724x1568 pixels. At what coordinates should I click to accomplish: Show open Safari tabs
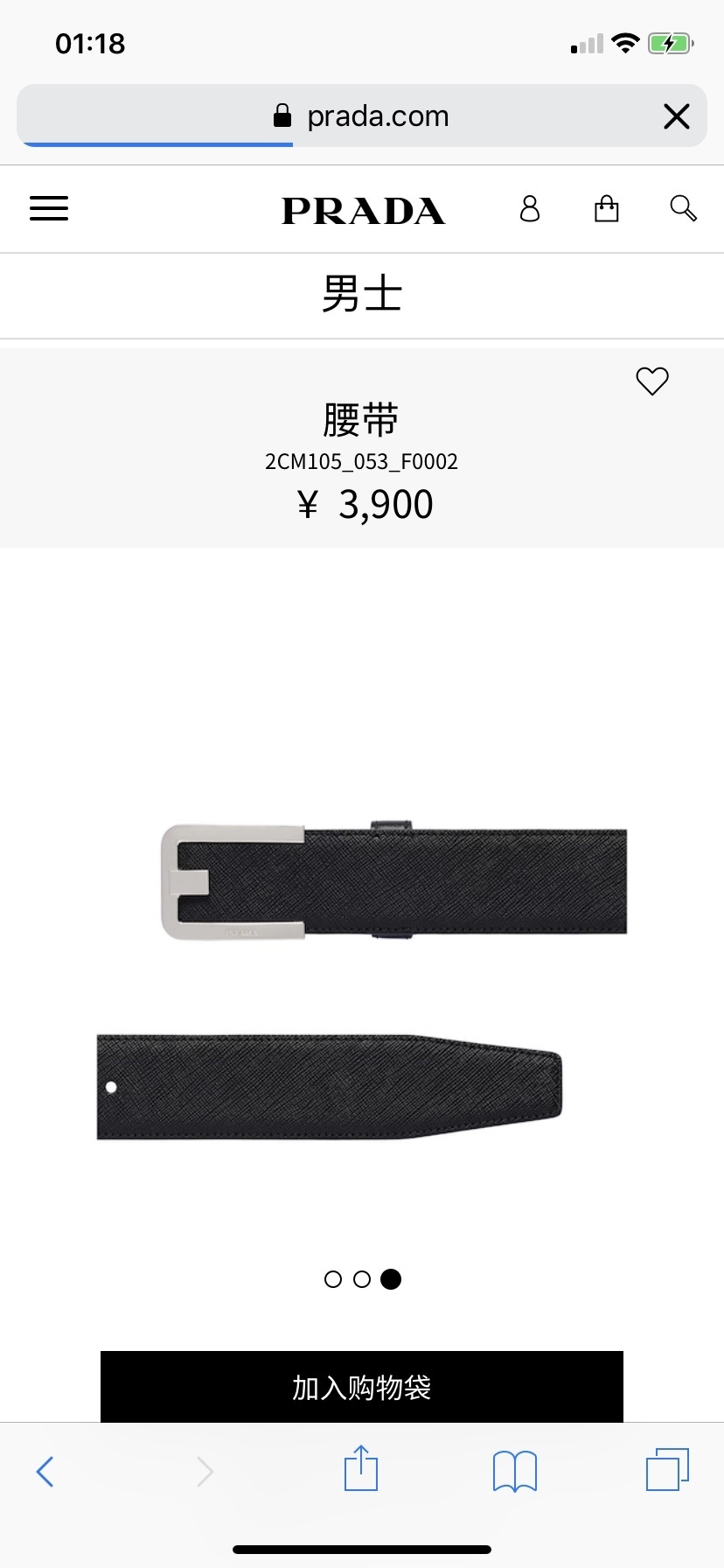pos(667,1469)
